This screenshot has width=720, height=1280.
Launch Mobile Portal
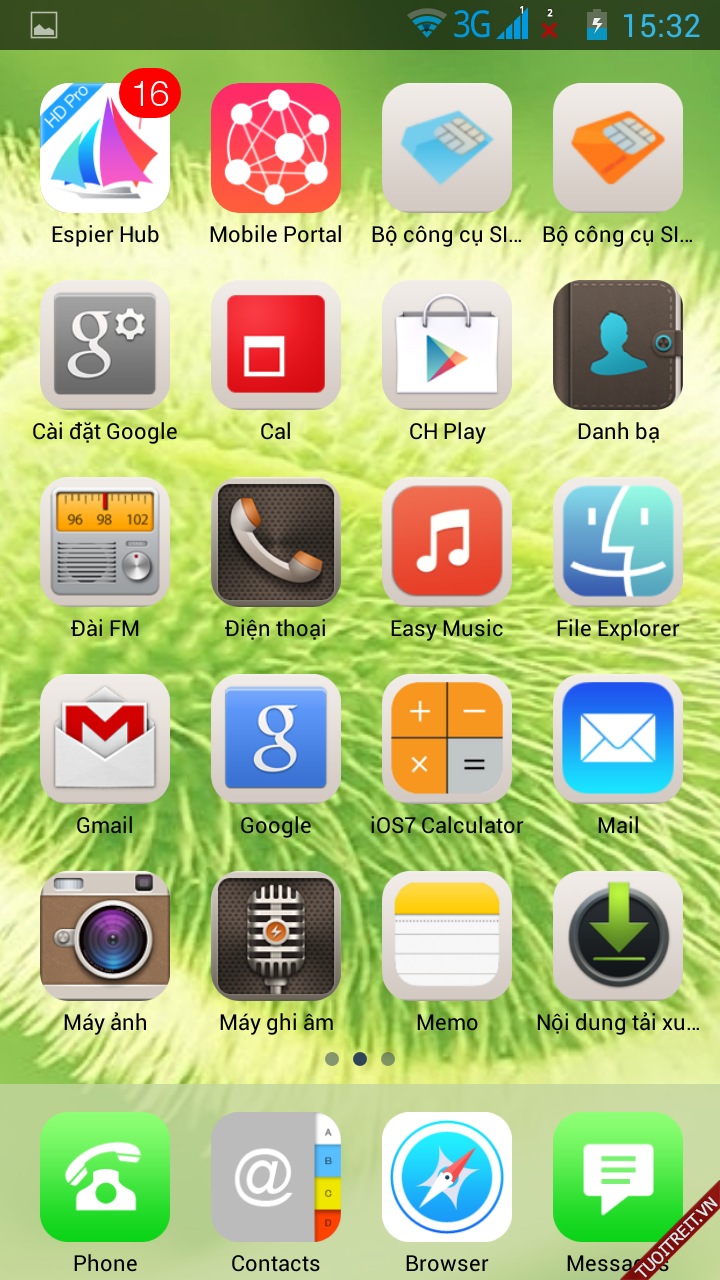276,148
